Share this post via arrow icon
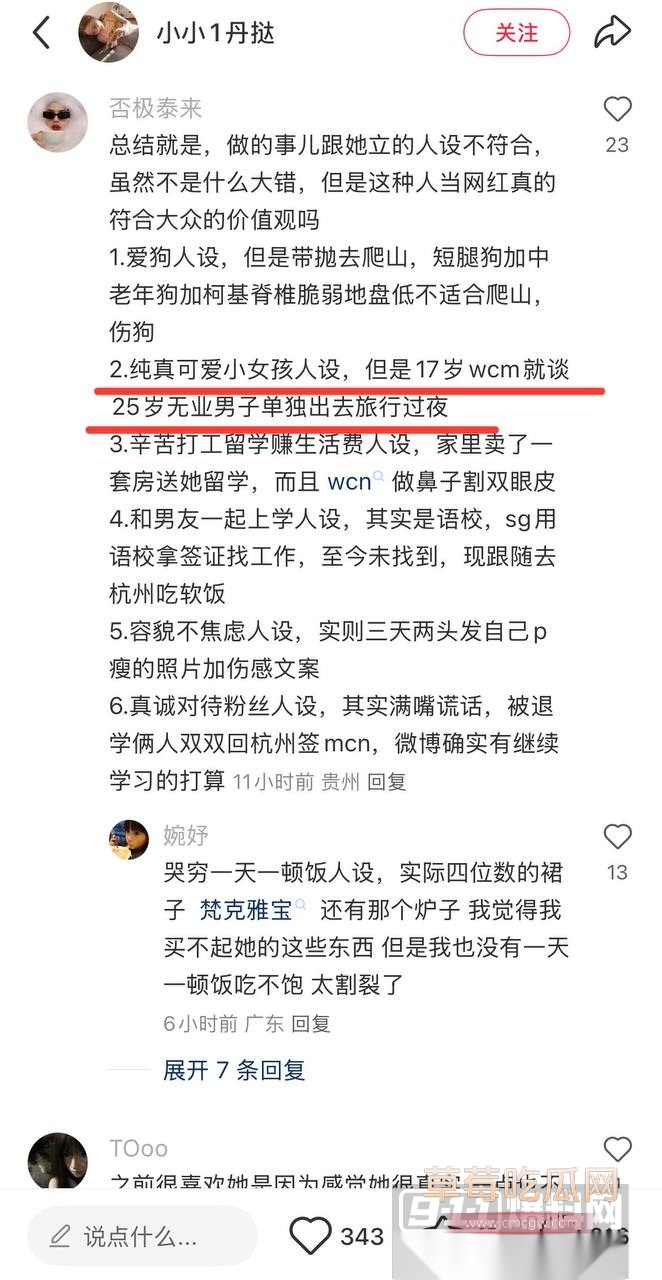 611,33
